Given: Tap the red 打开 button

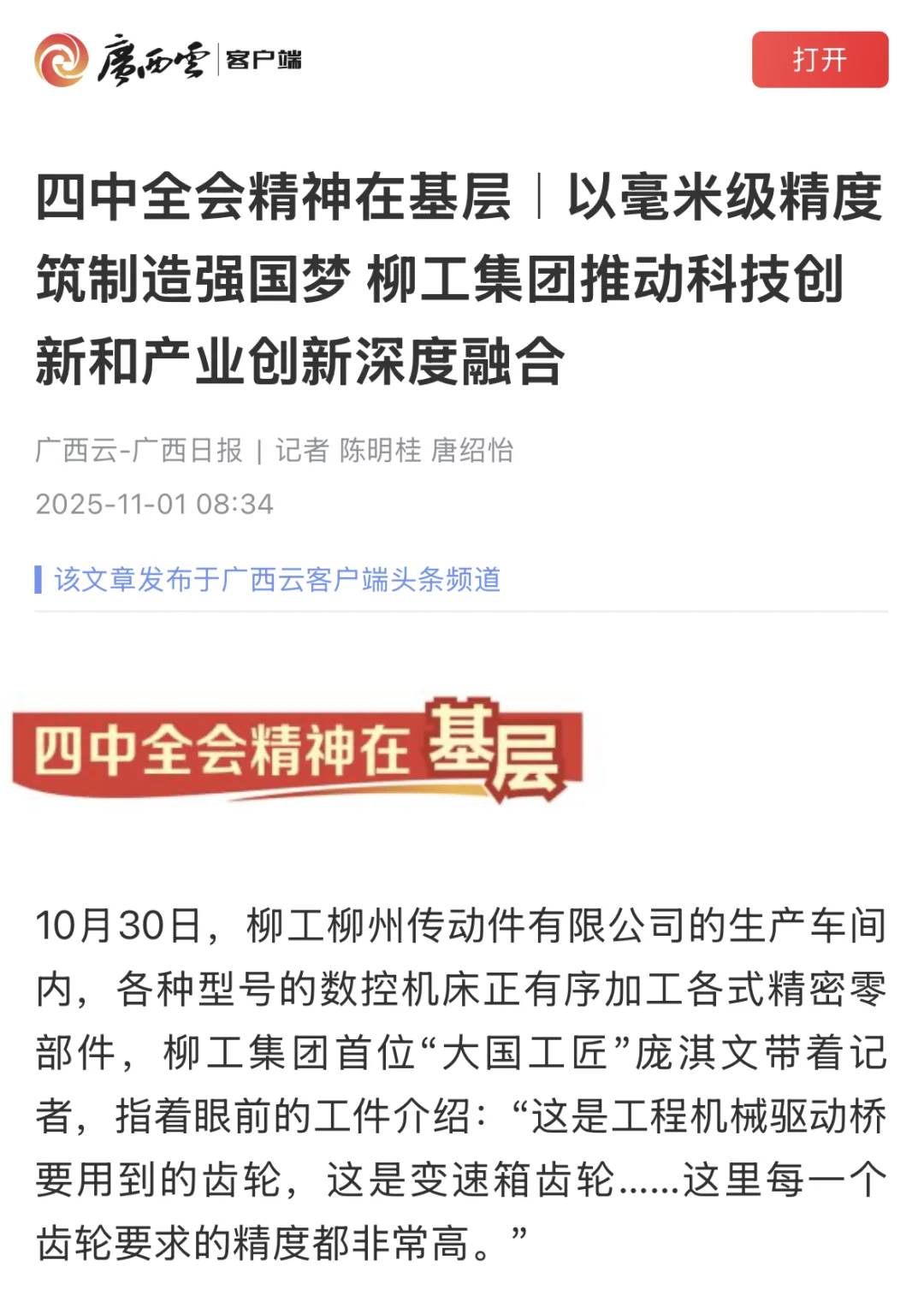Looking at the screenshot, I should [x=820, y=60].
